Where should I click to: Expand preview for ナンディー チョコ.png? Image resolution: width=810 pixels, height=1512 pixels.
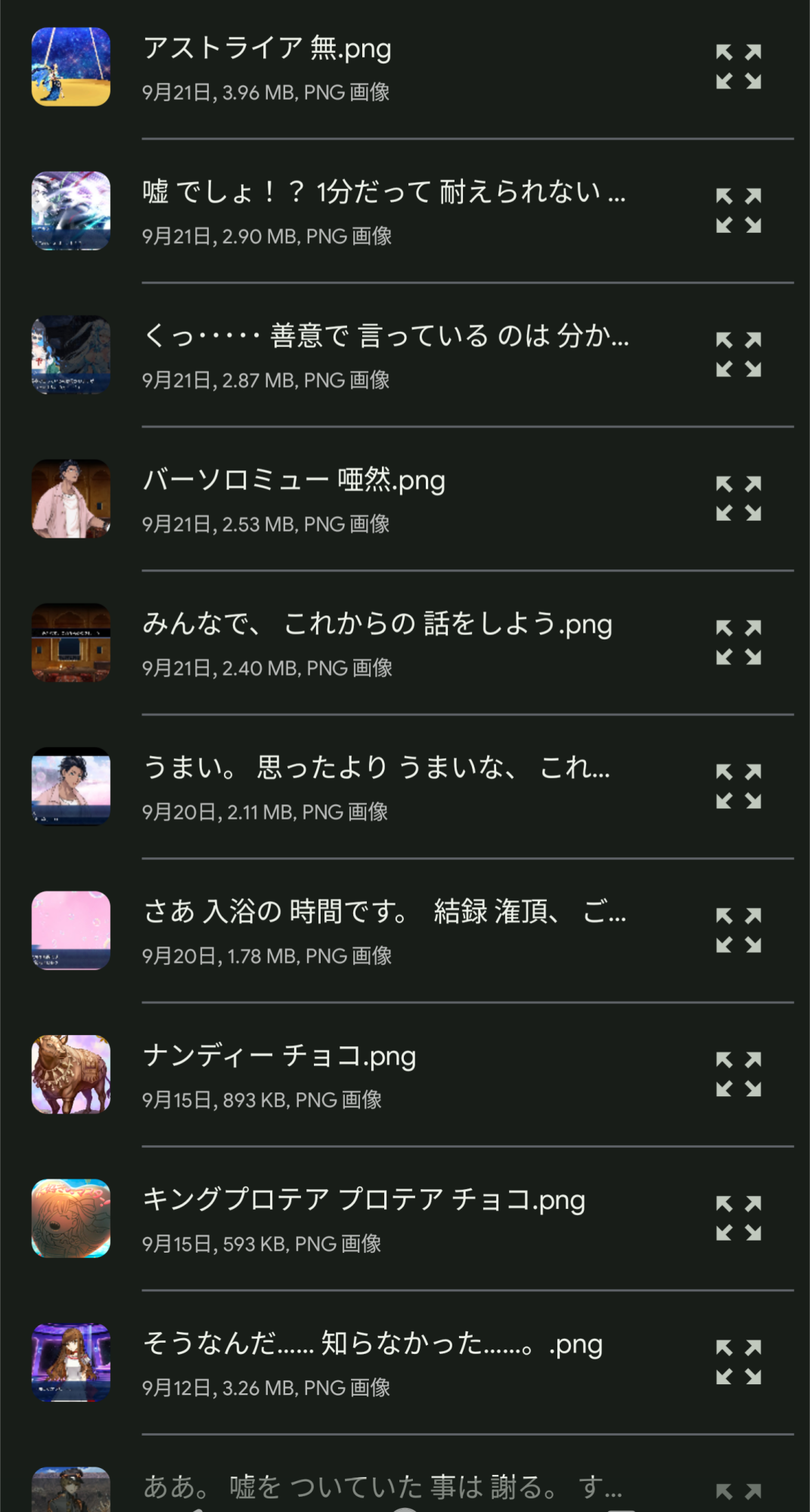coord(738,1074)
